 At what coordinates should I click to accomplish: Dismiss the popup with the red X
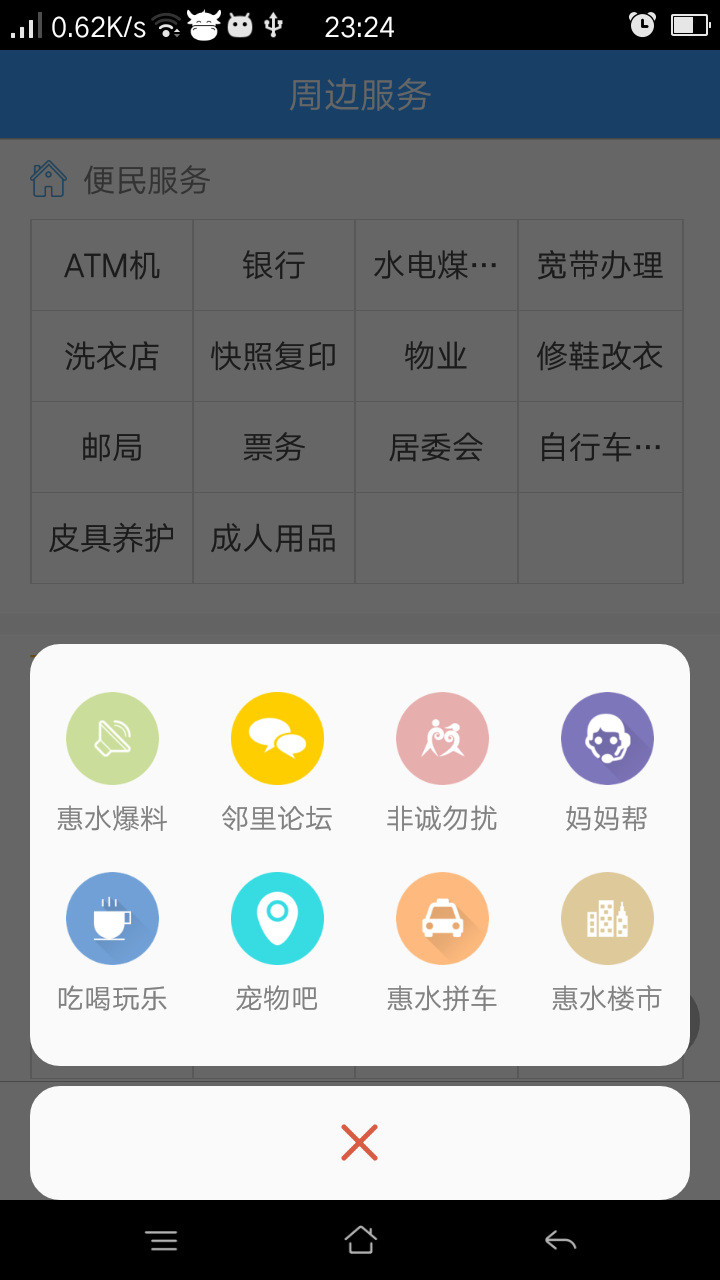pyautogui.click(x=359, y=1142)
